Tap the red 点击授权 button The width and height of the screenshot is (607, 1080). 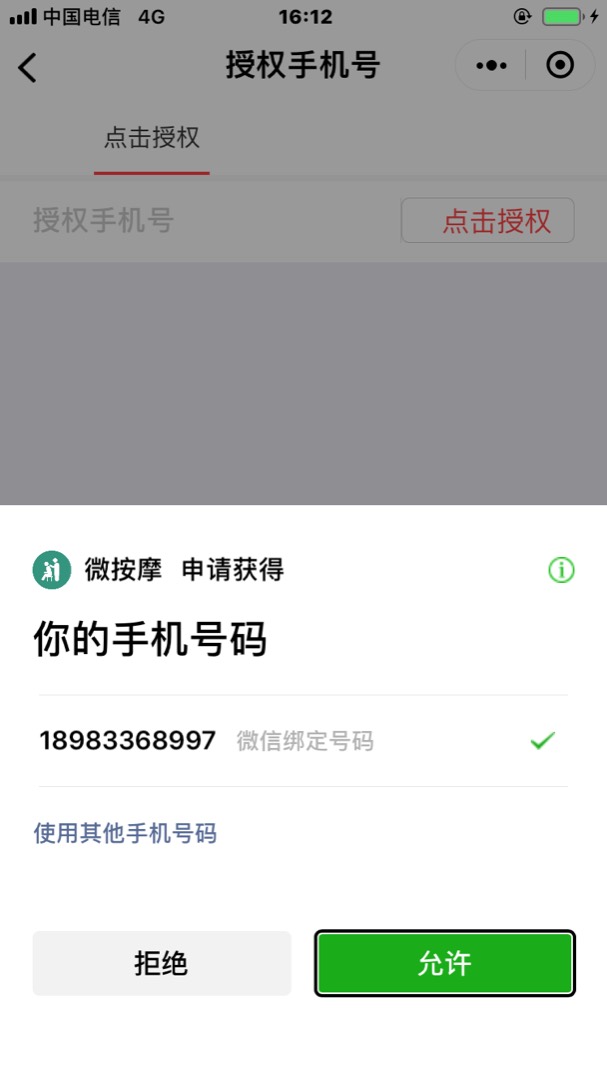pyautogui.click(x=488, y=220)
